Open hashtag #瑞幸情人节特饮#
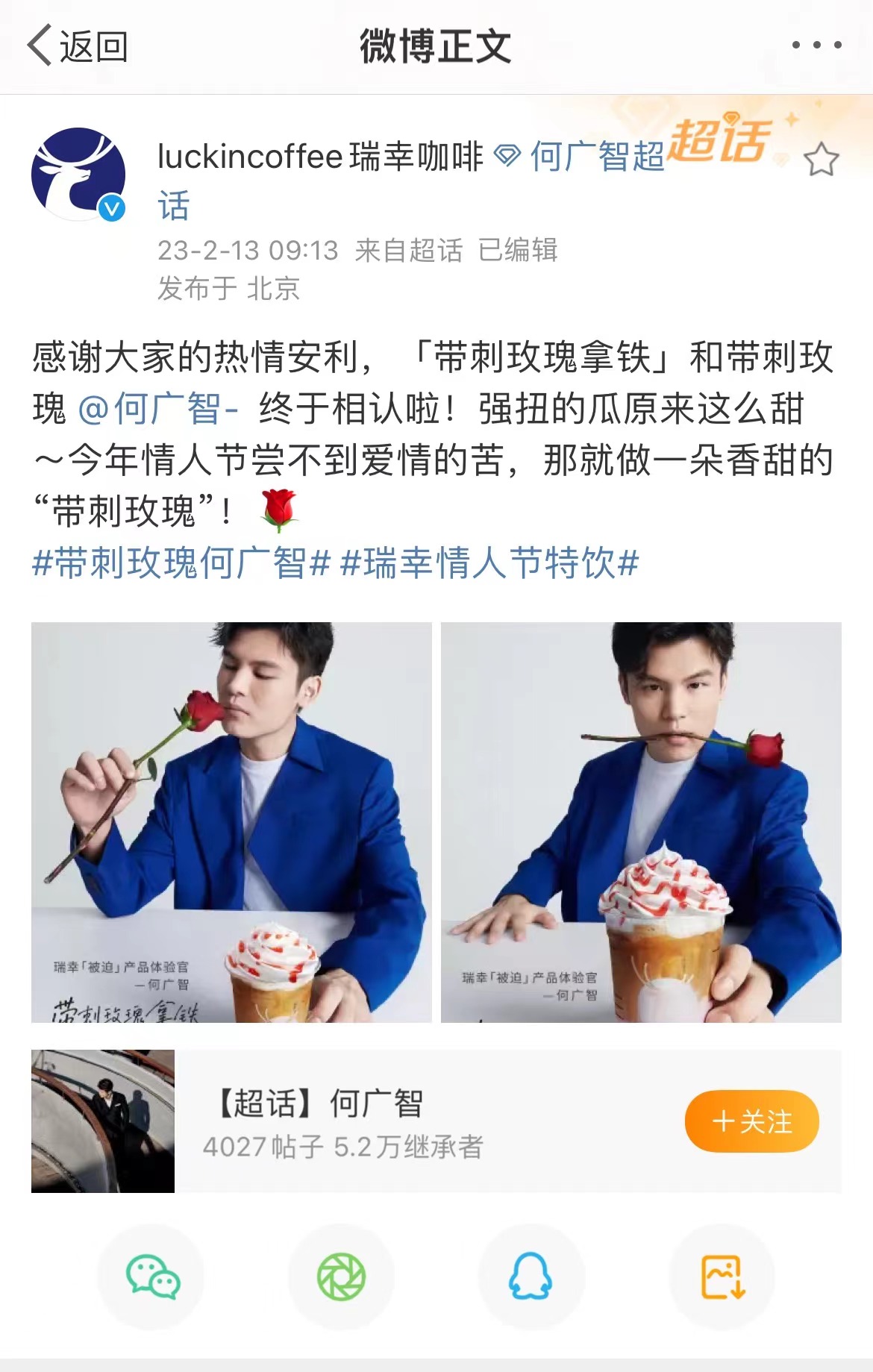 pos(489,563)
